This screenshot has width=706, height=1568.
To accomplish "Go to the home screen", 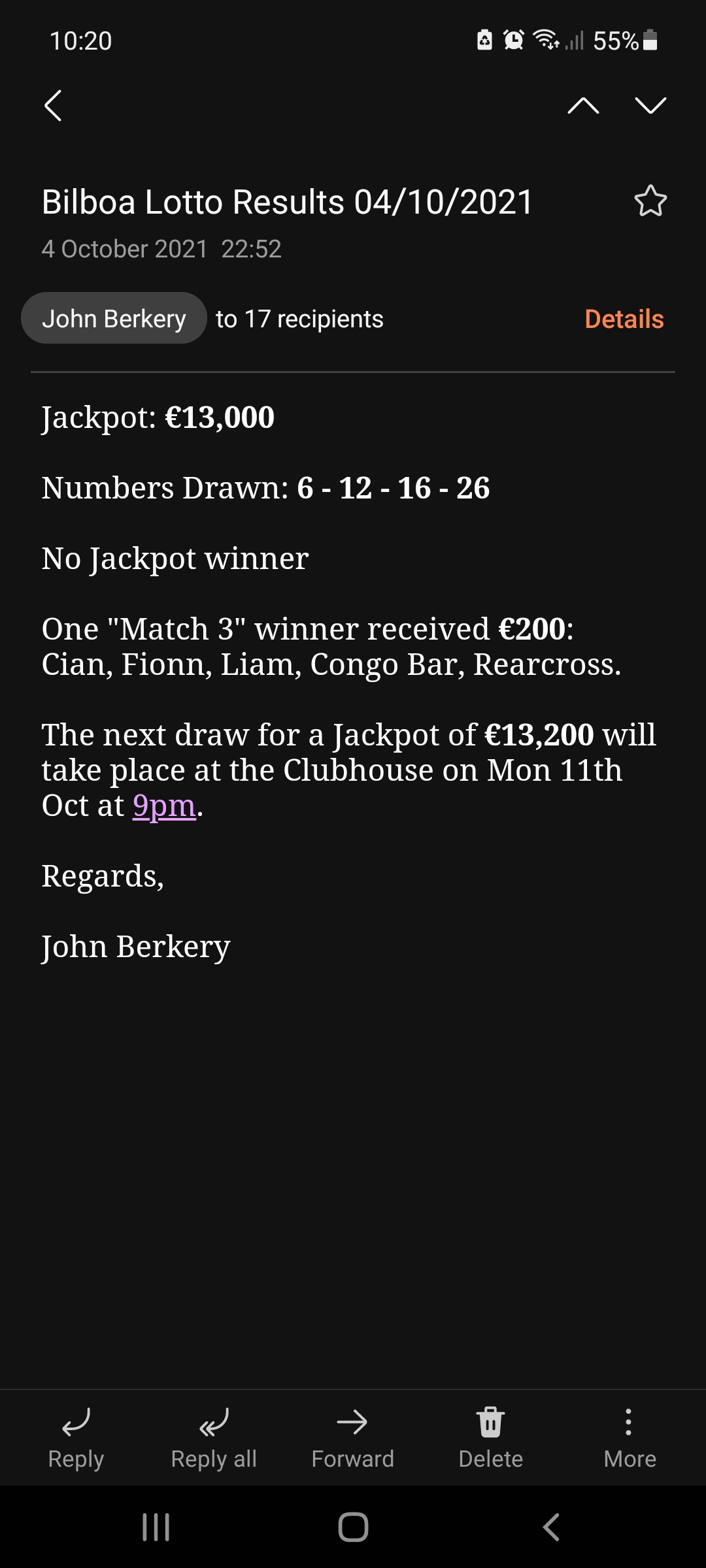I will click(x=353, y=1527).
